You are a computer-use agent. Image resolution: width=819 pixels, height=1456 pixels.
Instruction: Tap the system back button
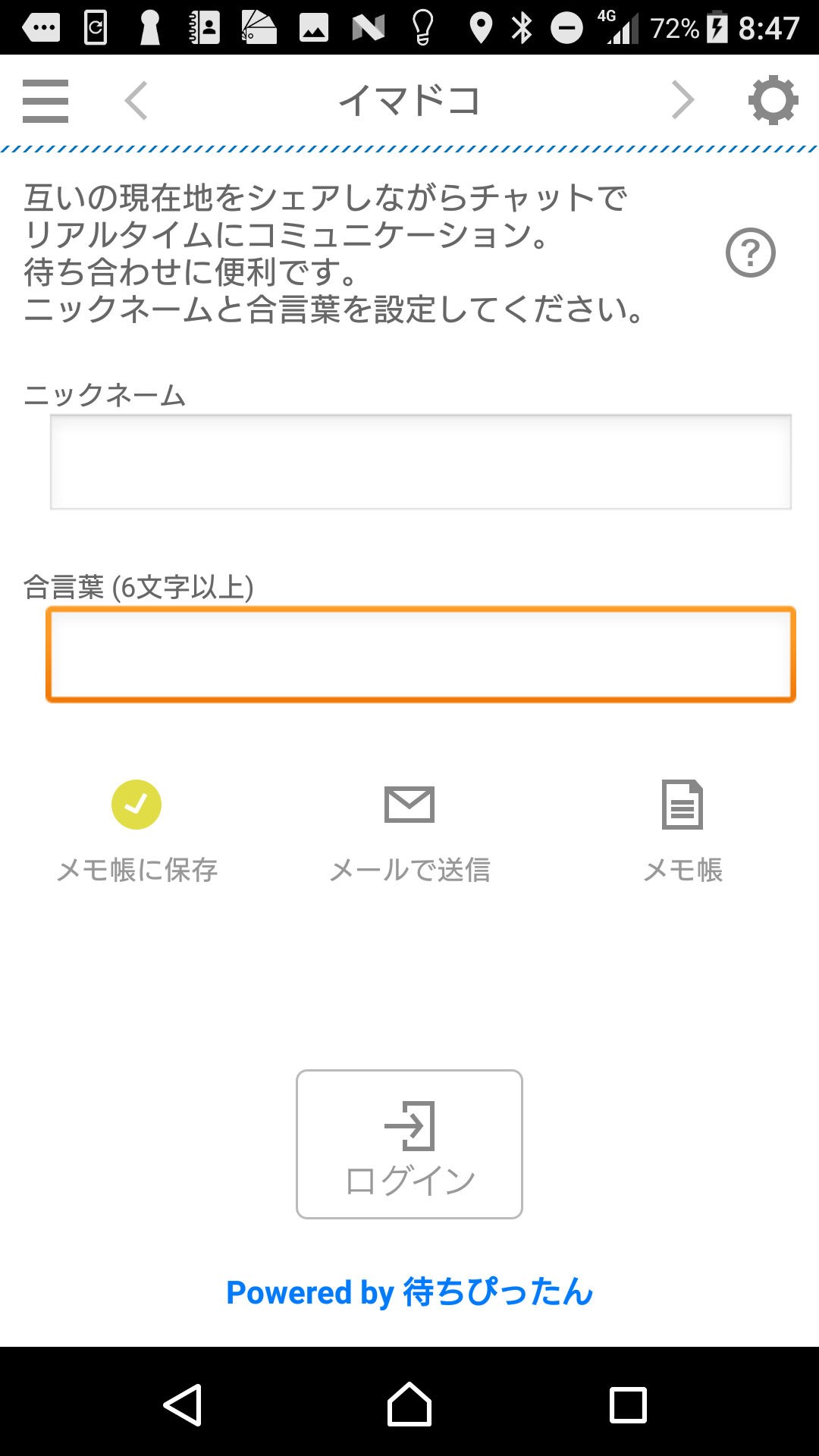[x=183, y=1405]
